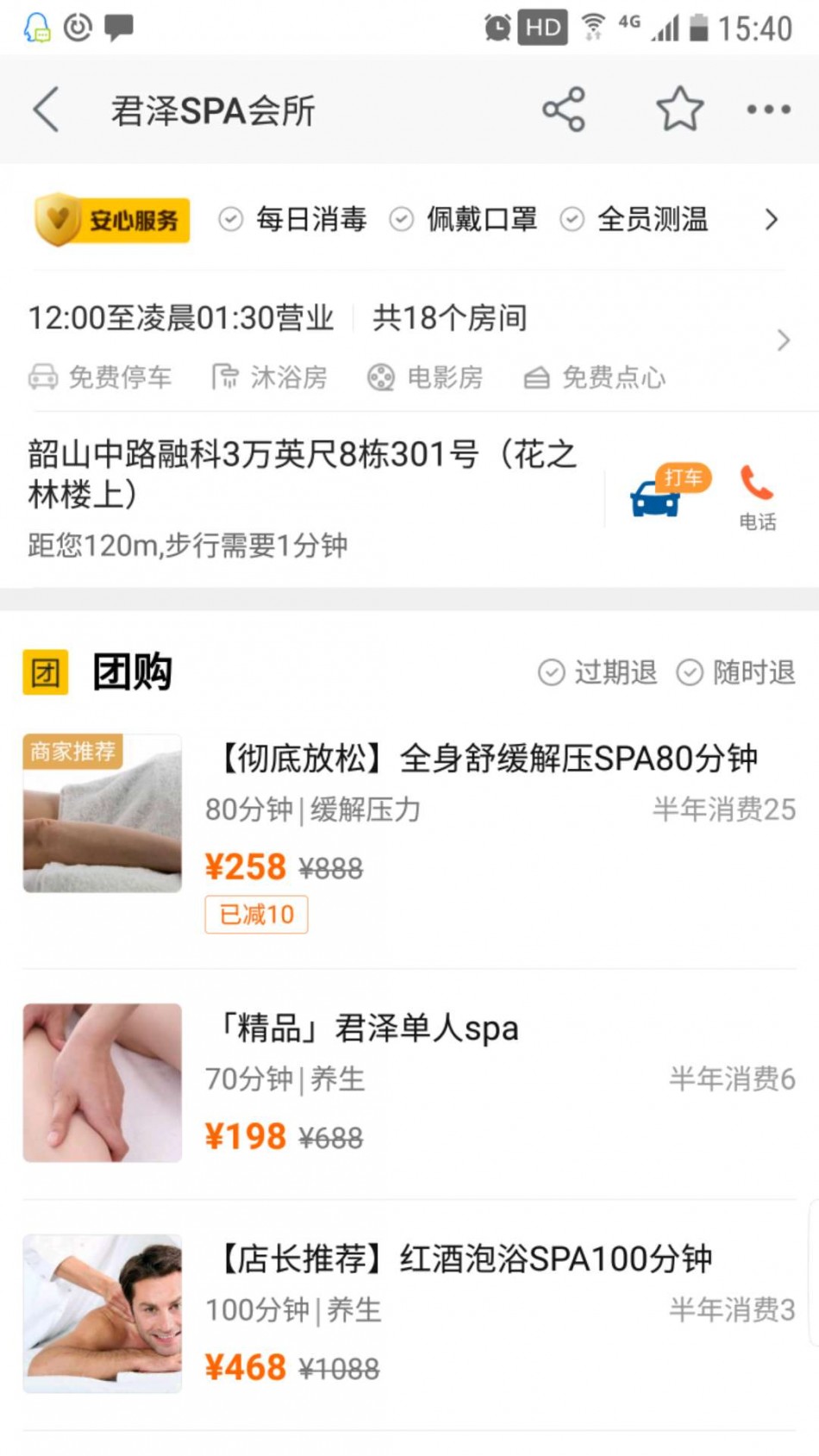
Task: Share this SPA shop
Action: [564, 109]
